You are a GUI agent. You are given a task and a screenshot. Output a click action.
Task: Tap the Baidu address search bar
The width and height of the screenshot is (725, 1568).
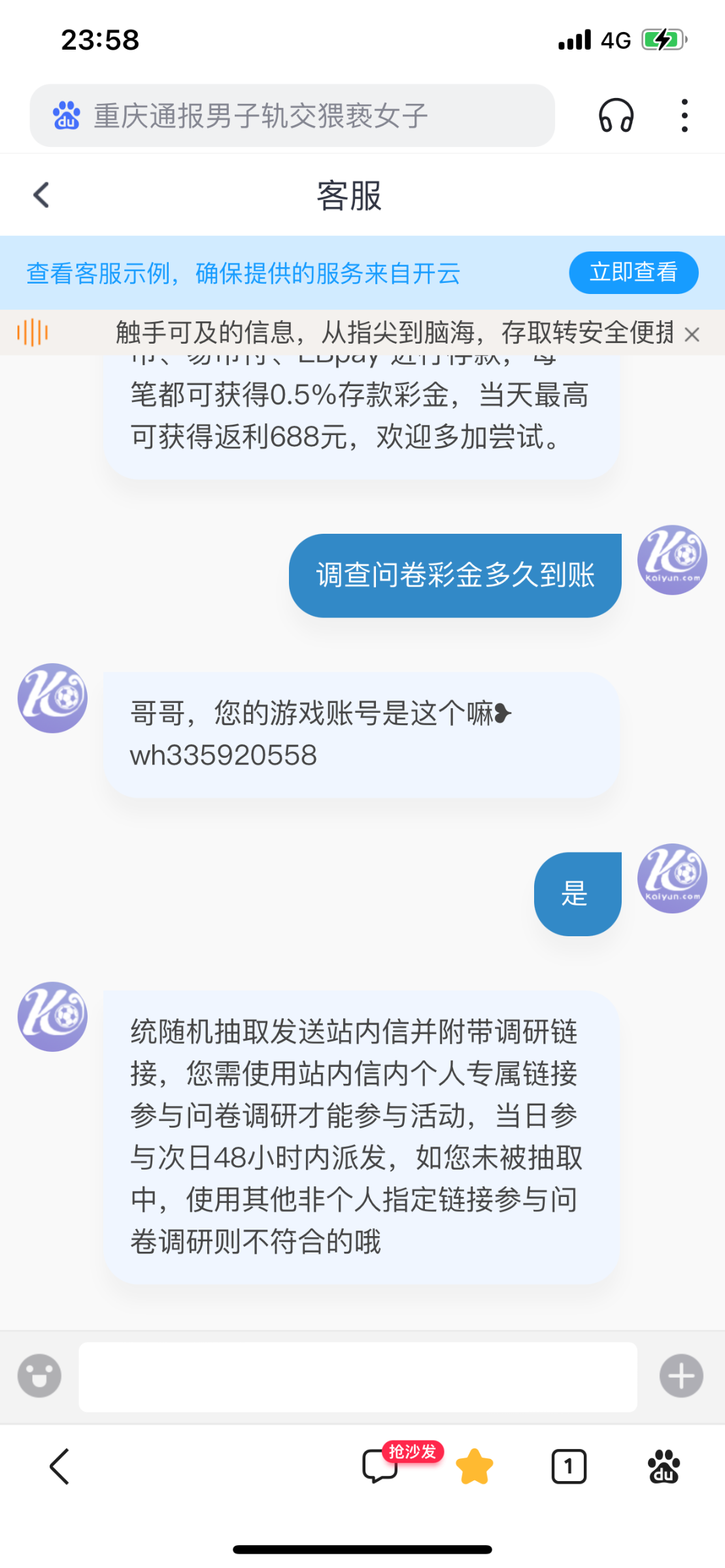pyautogui.click(x=292, y=116)
